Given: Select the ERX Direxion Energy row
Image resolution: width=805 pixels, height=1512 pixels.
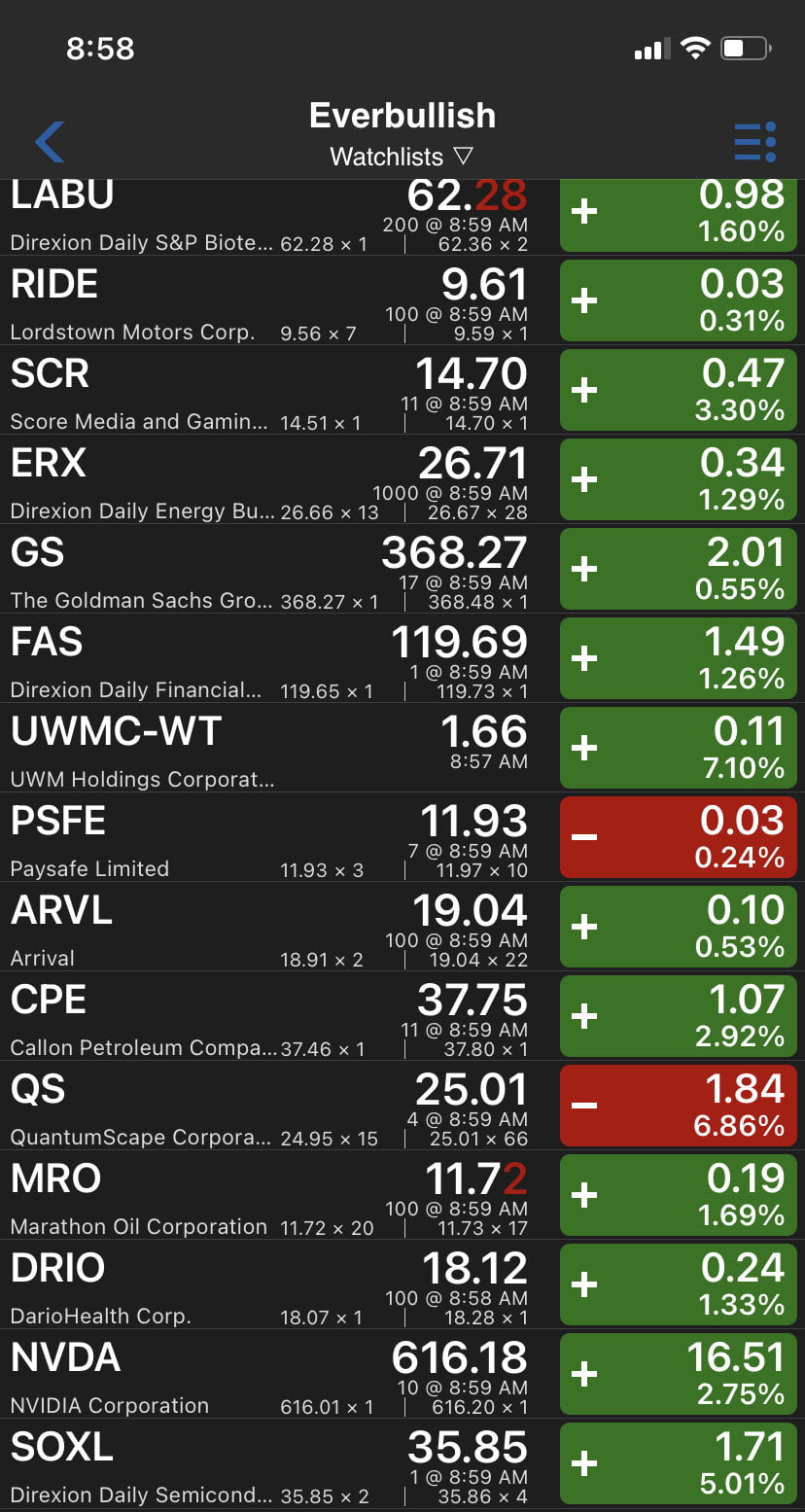Looking at the screenshot, I should click(x=272, y=480).
